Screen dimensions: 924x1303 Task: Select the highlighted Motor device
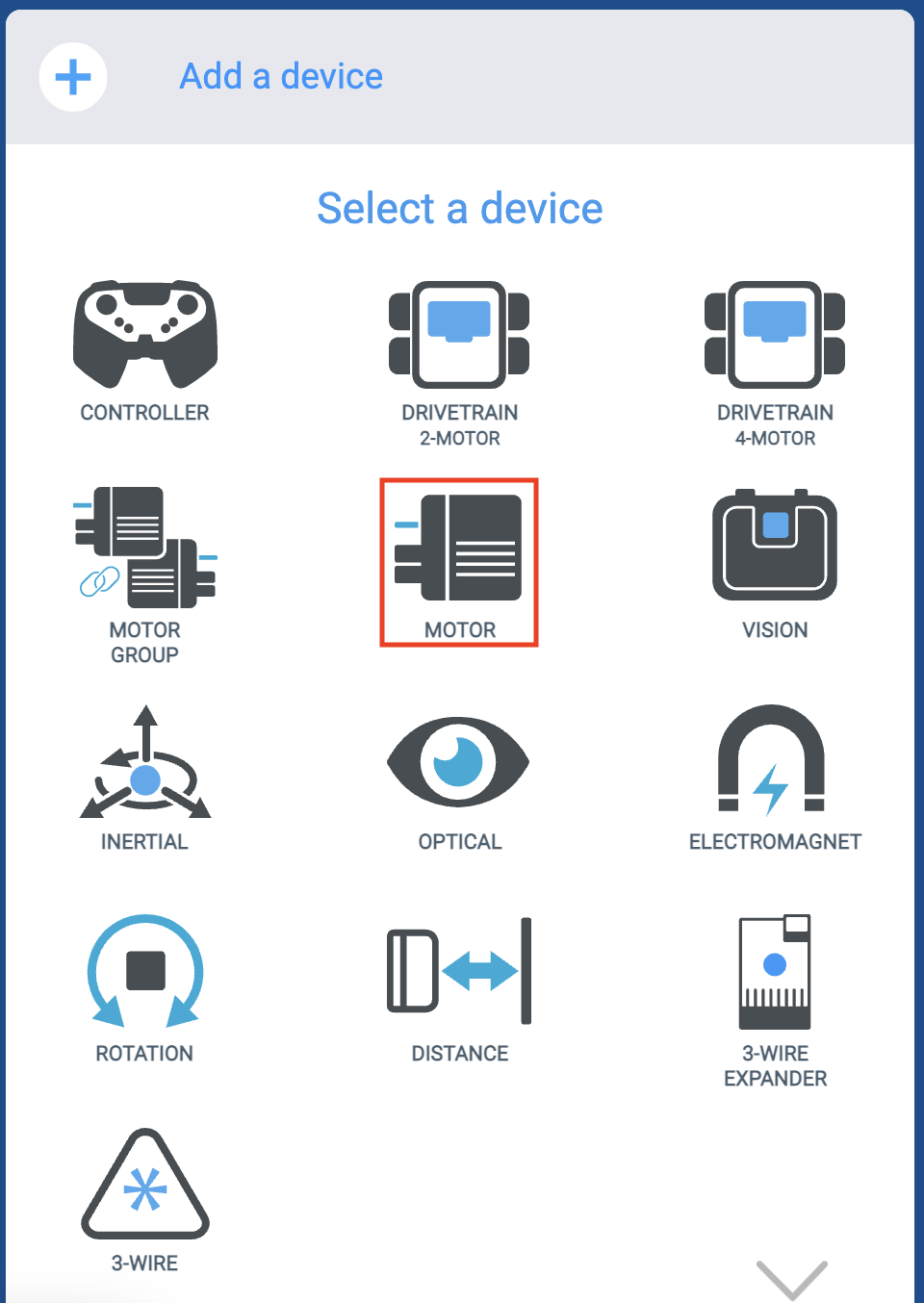tap(459, 562)
